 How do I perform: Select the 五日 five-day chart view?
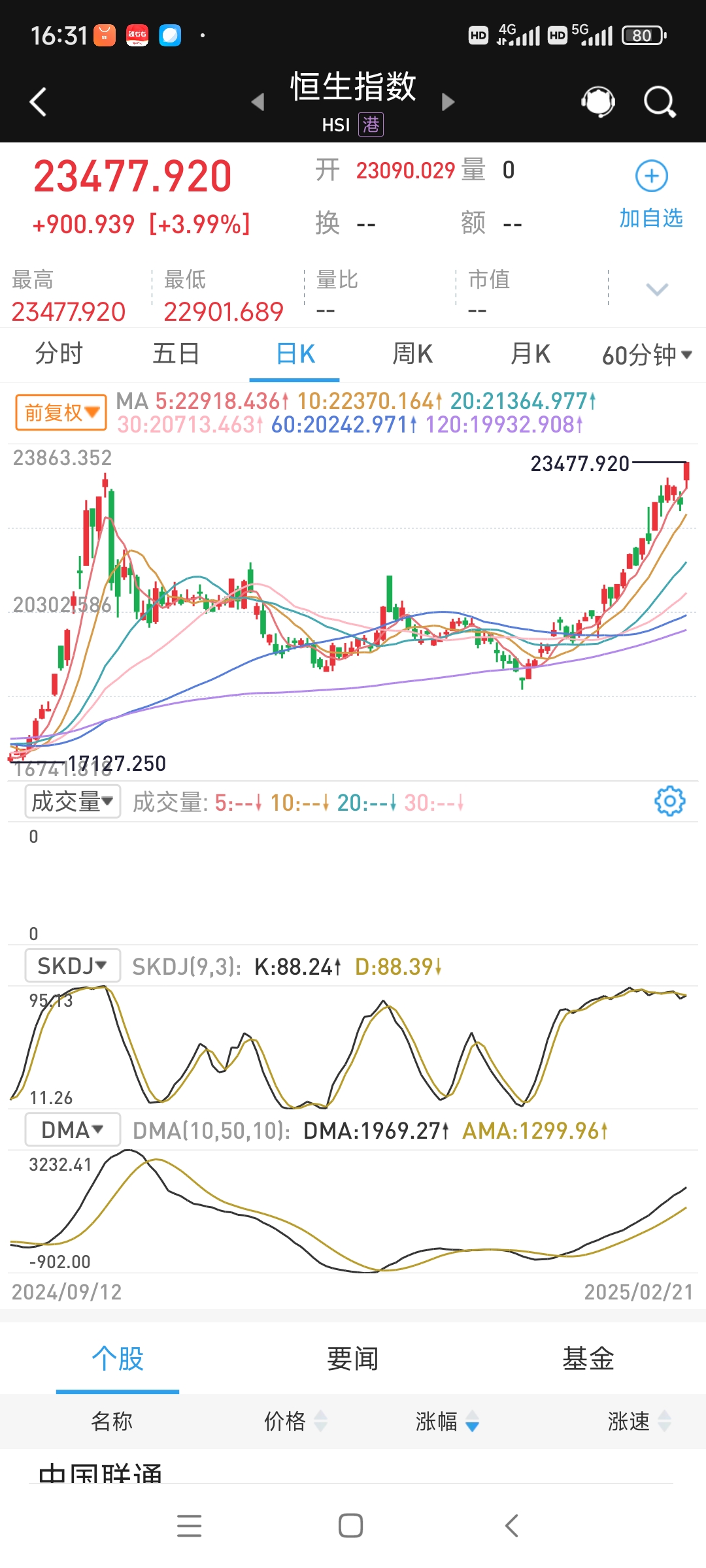coord(176,353)
